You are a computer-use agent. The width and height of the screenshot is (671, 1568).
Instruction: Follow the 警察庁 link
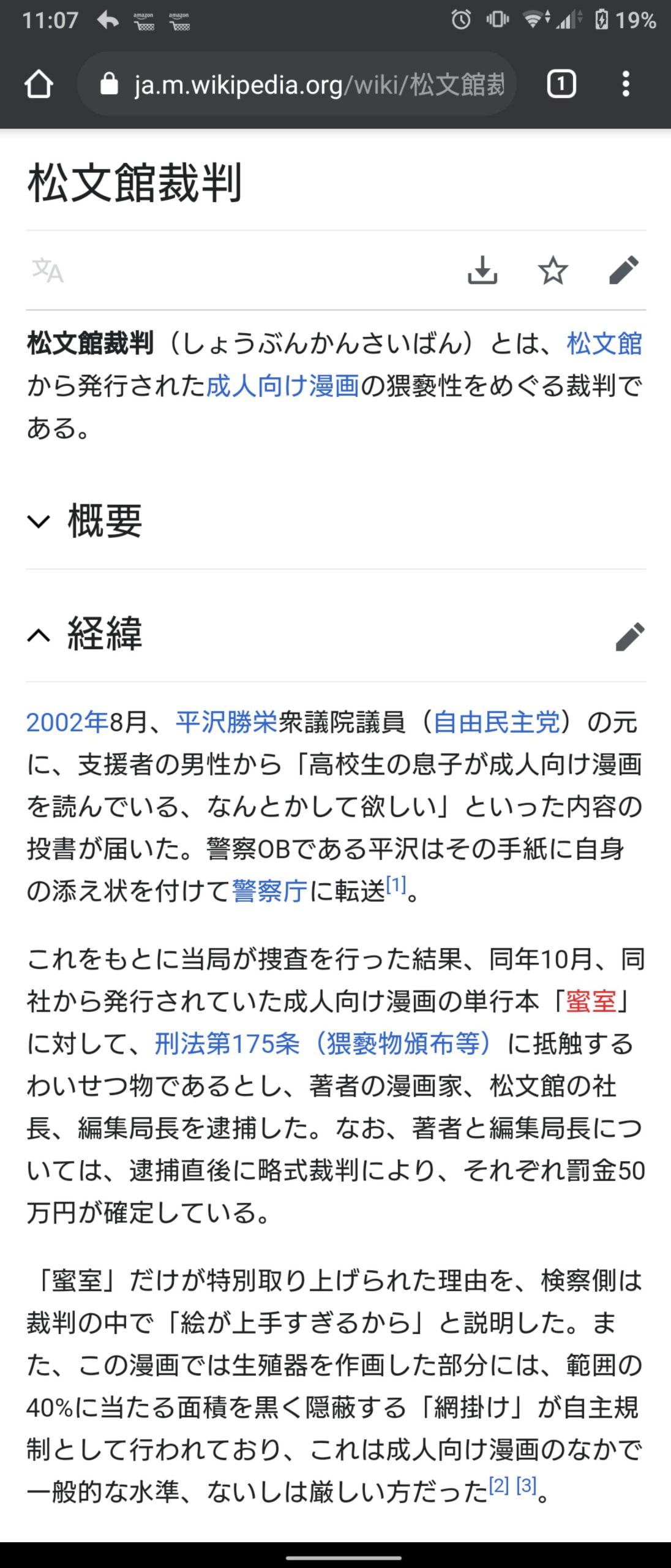tap(269, 891)
